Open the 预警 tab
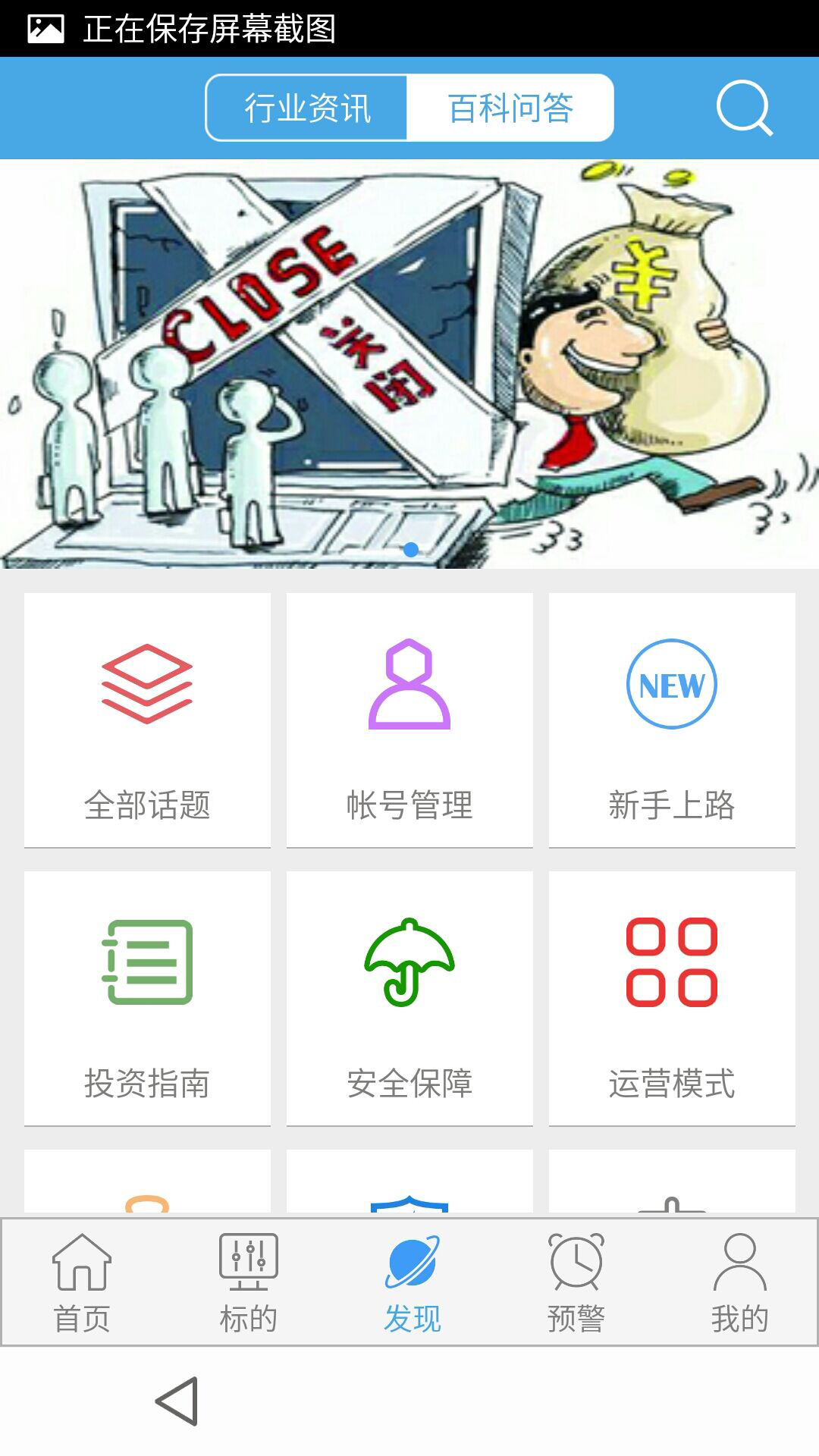This screenshot has height=1456, width=819. pos(576,1283)
